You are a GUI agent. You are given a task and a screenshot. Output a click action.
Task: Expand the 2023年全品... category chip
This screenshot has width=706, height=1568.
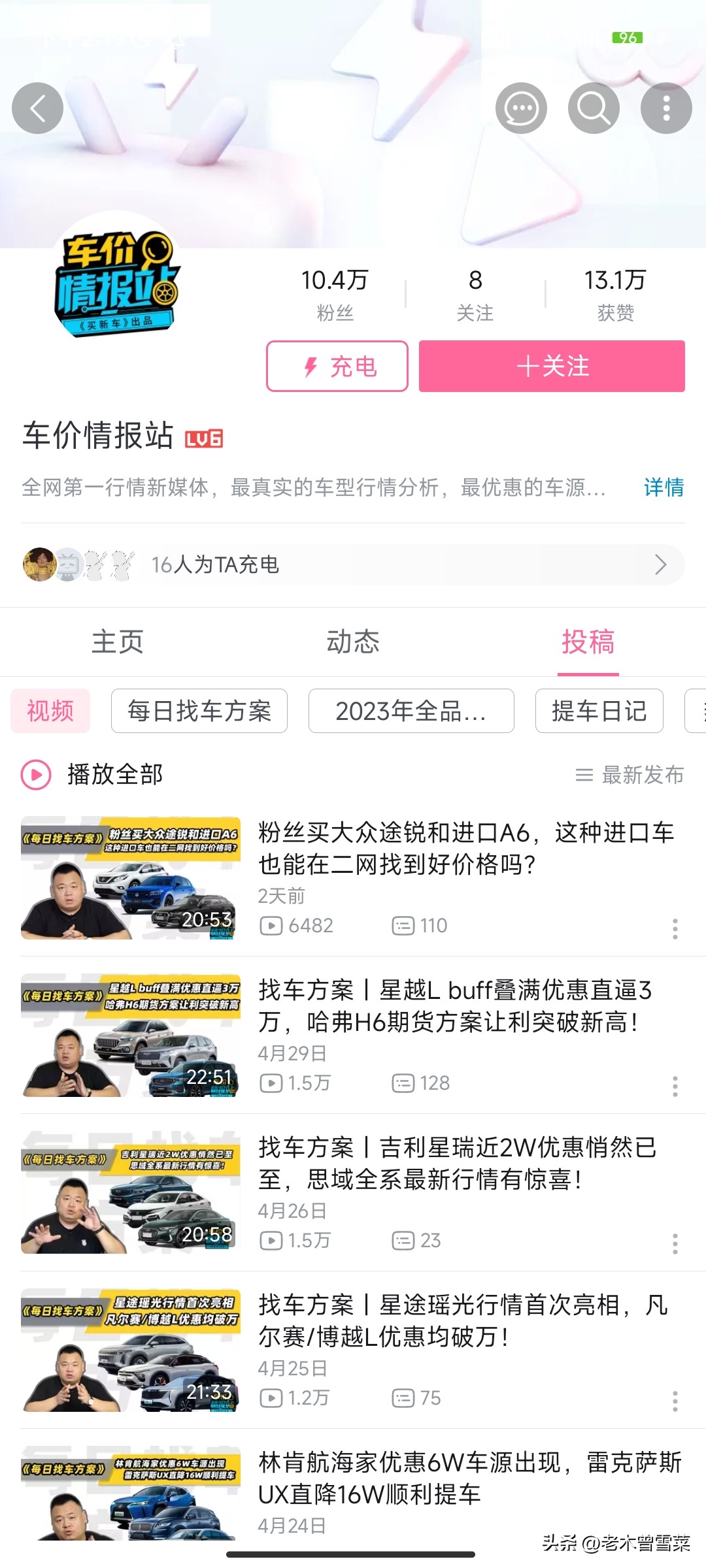[411, 711]
